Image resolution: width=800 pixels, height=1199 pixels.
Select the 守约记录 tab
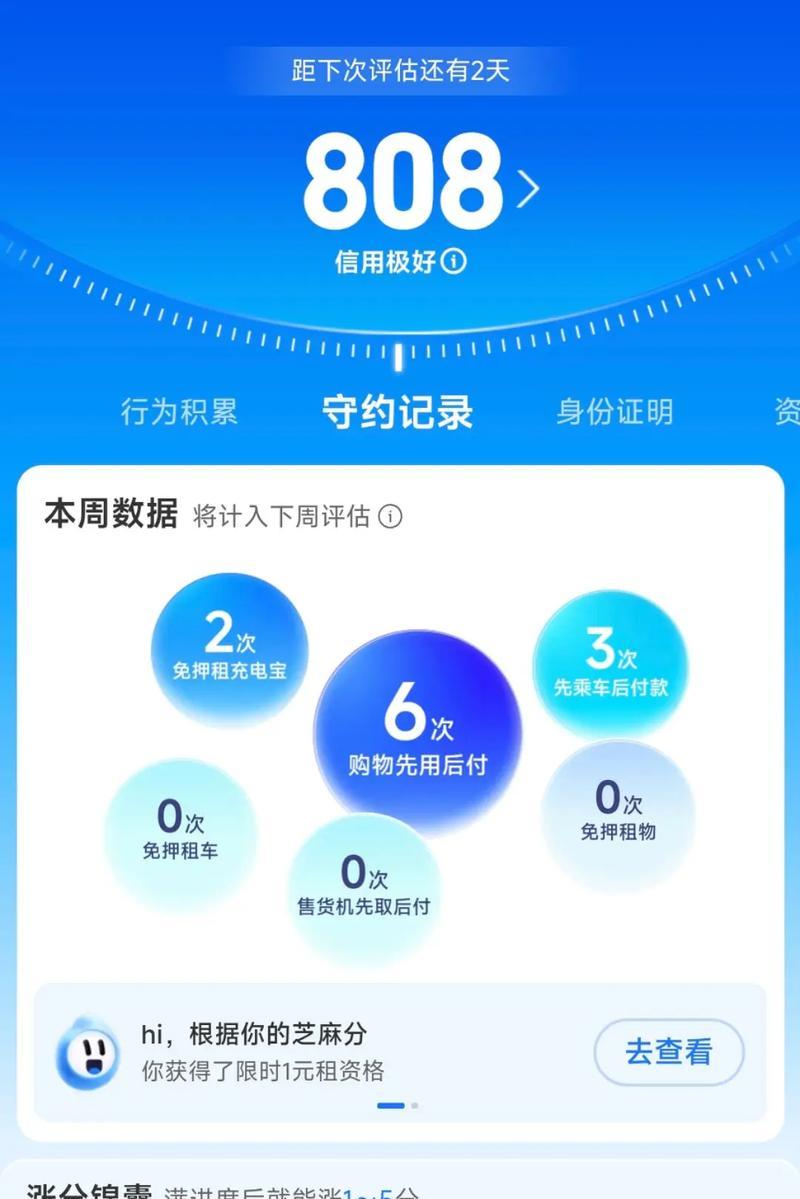click(x=398, y=412)
